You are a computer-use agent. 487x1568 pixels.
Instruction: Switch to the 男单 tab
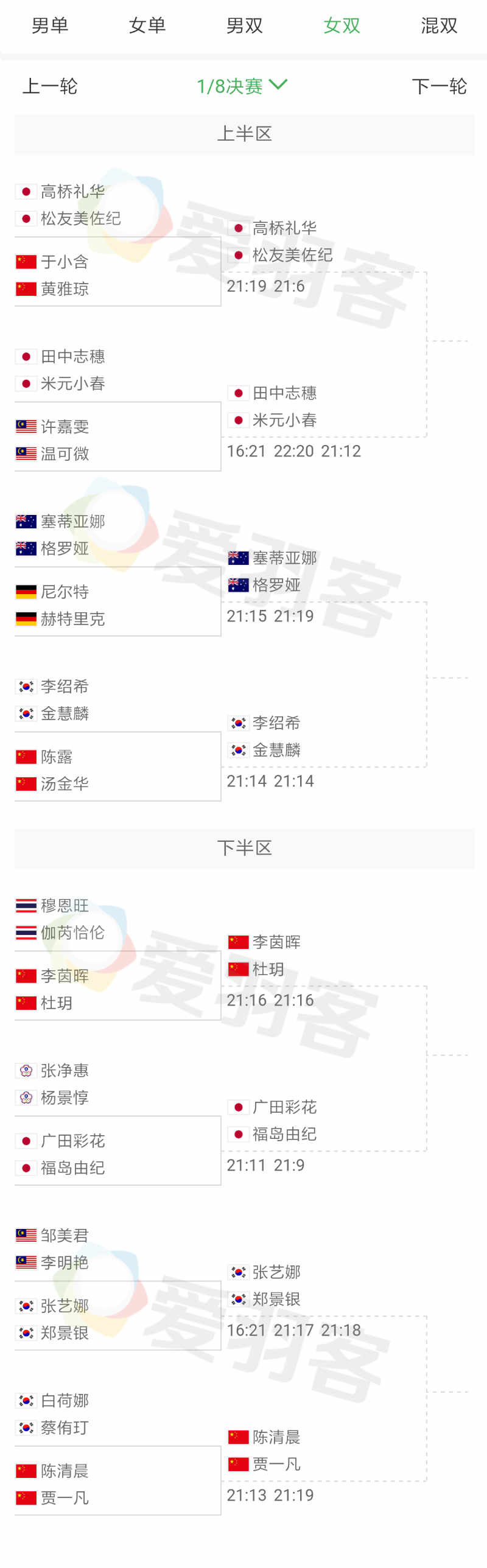[50, 26]
